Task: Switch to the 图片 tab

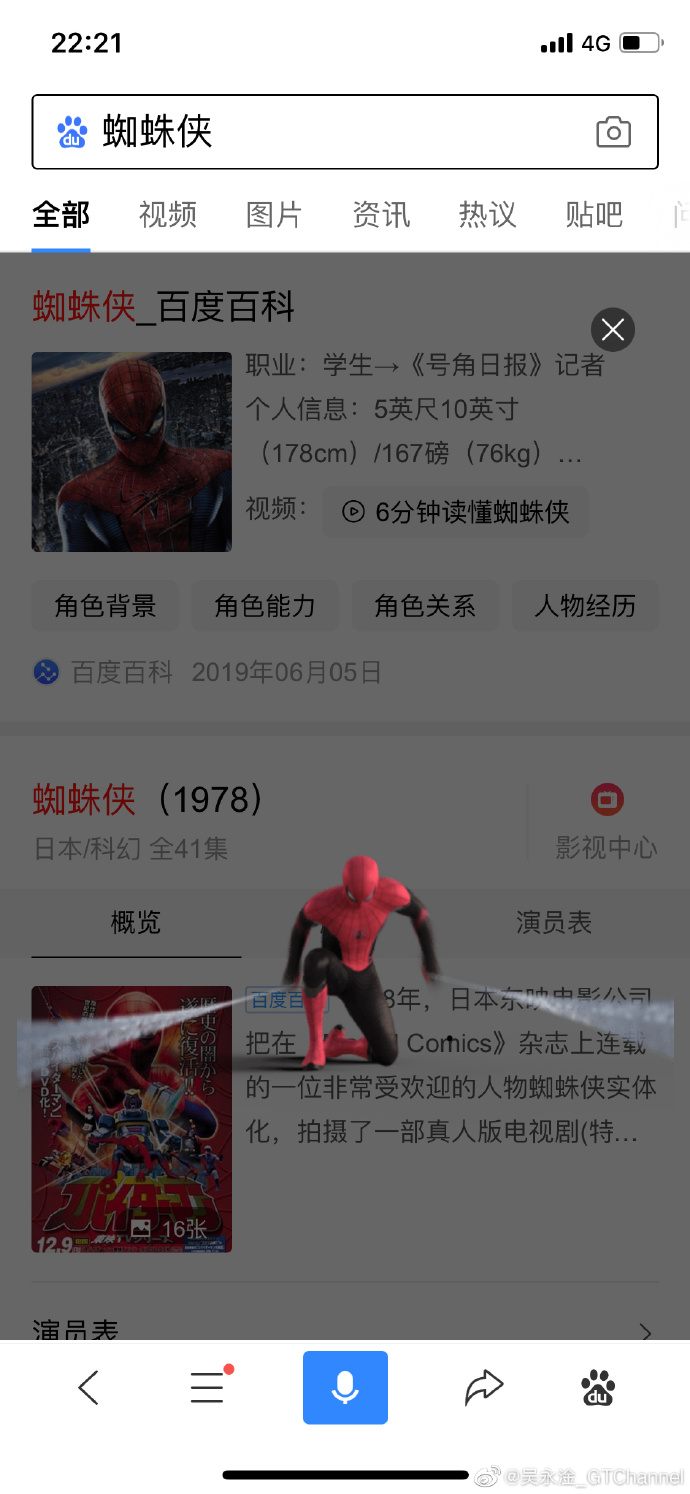Action: coord(274,214)
